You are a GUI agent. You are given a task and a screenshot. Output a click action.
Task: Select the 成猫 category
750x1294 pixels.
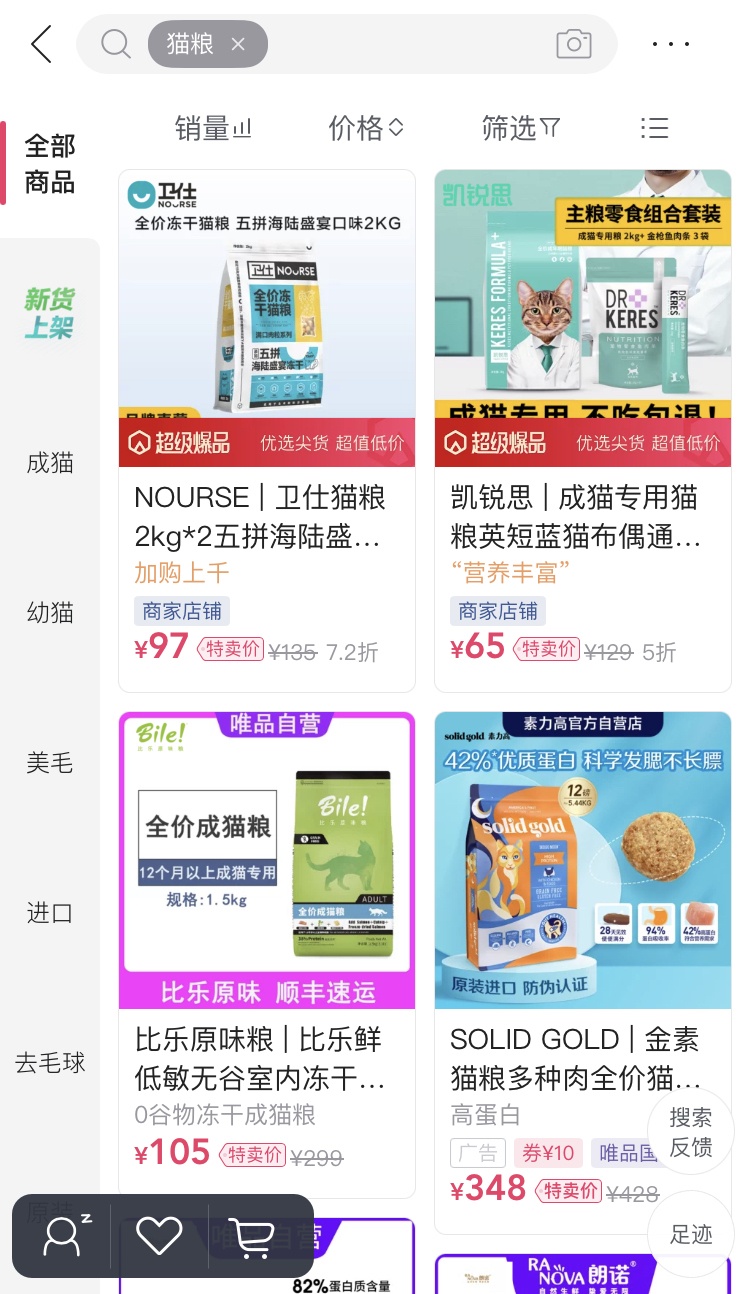(x=50, y=463)
